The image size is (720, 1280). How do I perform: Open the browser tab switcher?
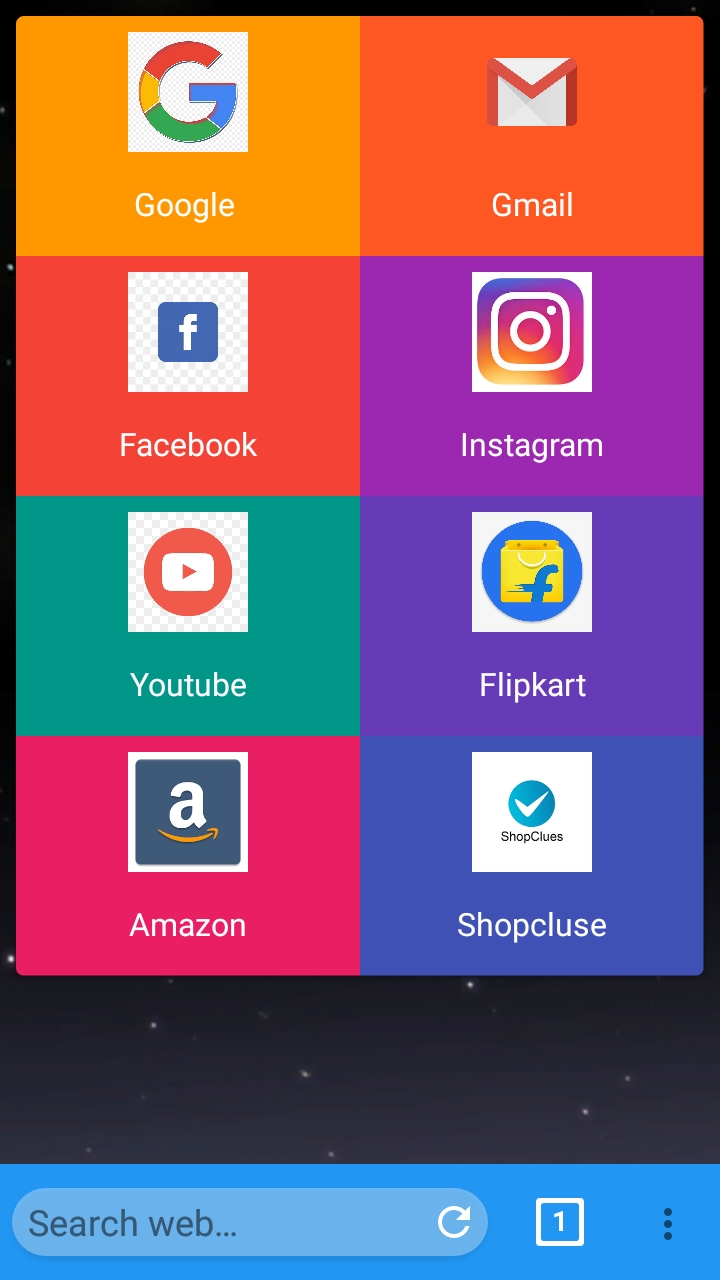[x=560, y=1221]
